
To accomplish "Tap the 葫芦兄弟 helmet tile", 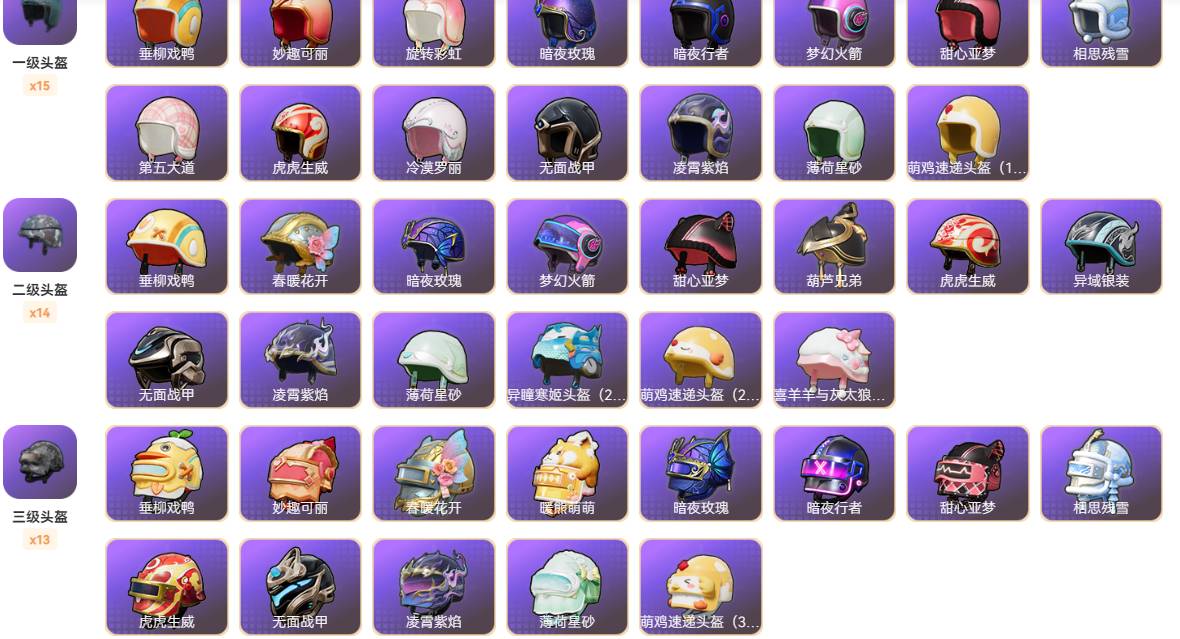I will 834,246.
